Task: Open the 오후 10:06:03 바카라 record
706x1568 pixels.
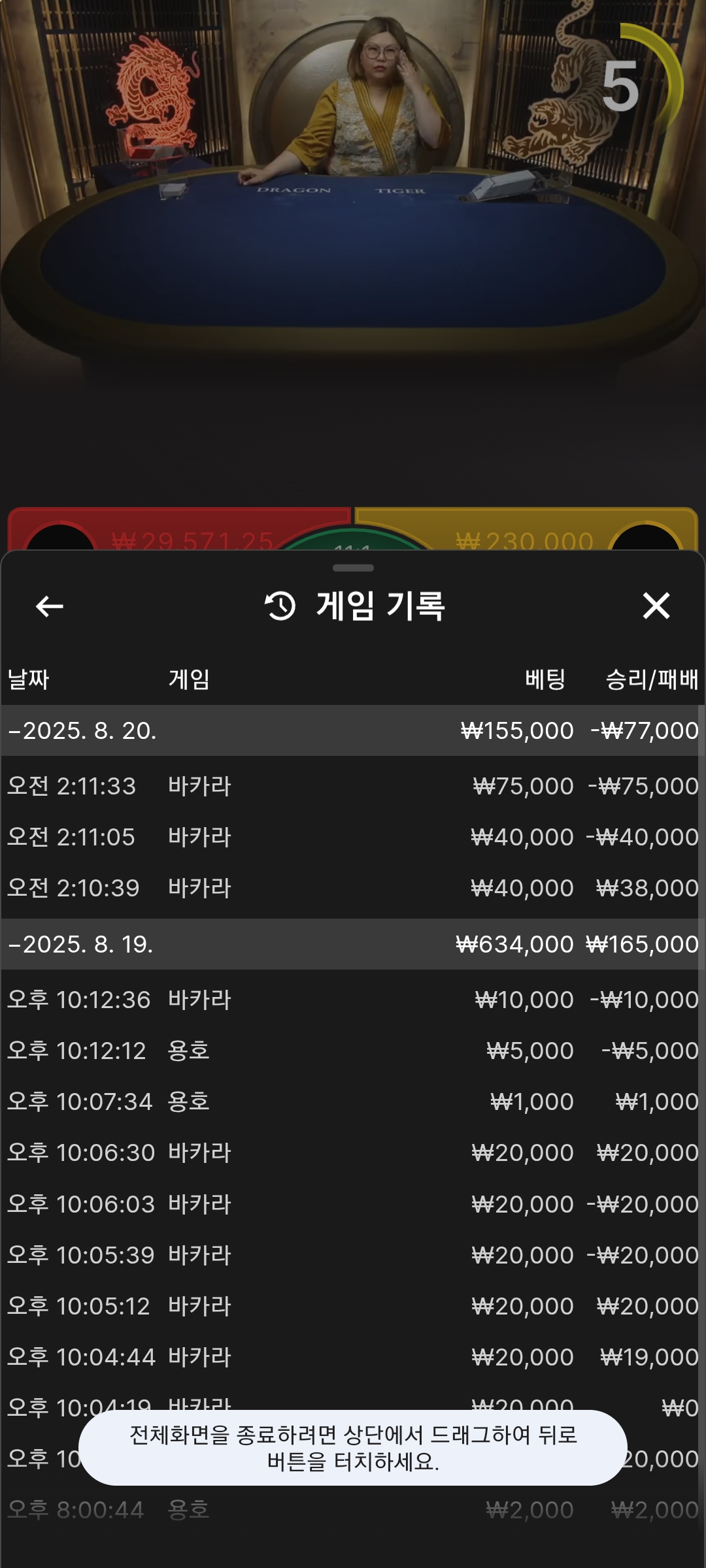Action: 353,1204
